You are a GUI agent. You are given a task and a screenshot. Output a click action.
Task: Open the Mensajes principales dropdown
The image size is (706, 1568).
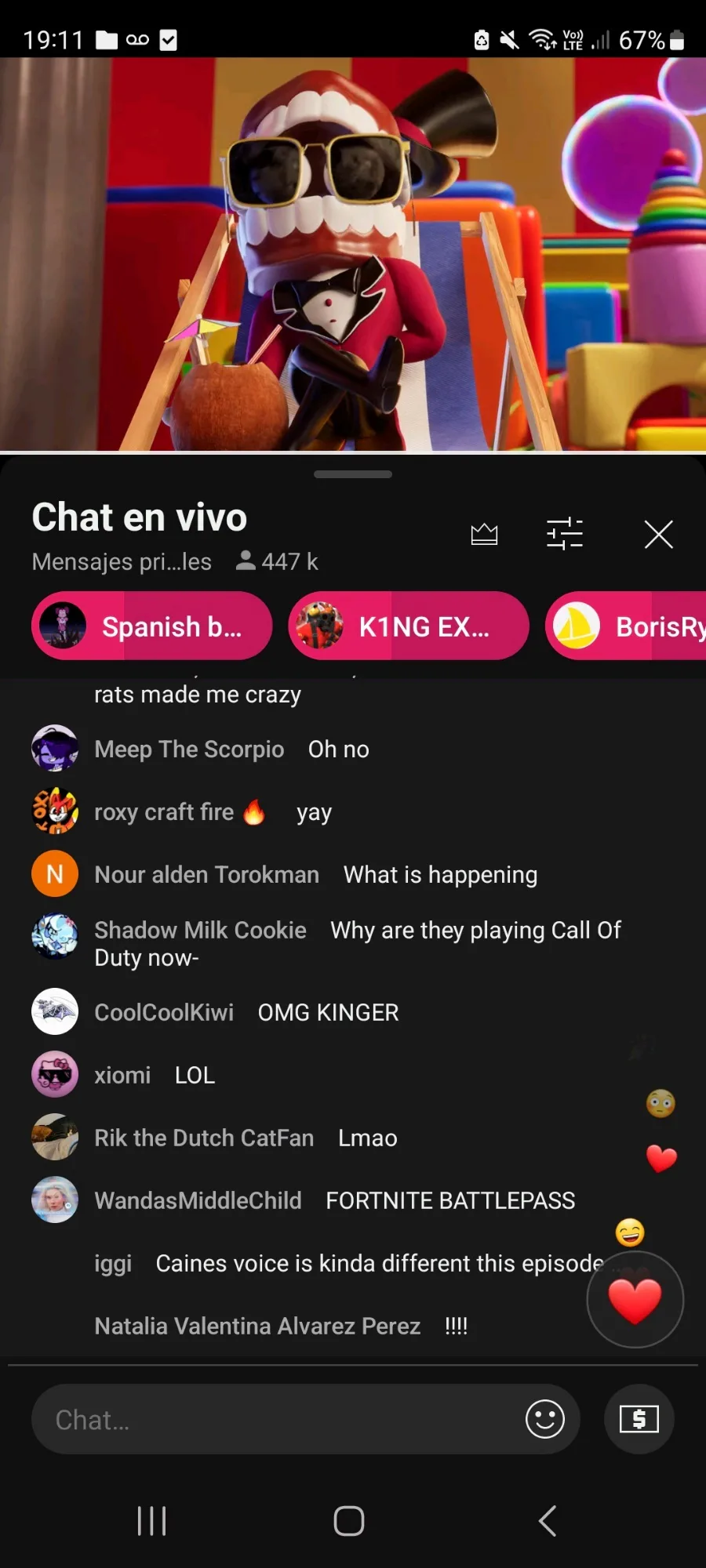coord(122,561)
